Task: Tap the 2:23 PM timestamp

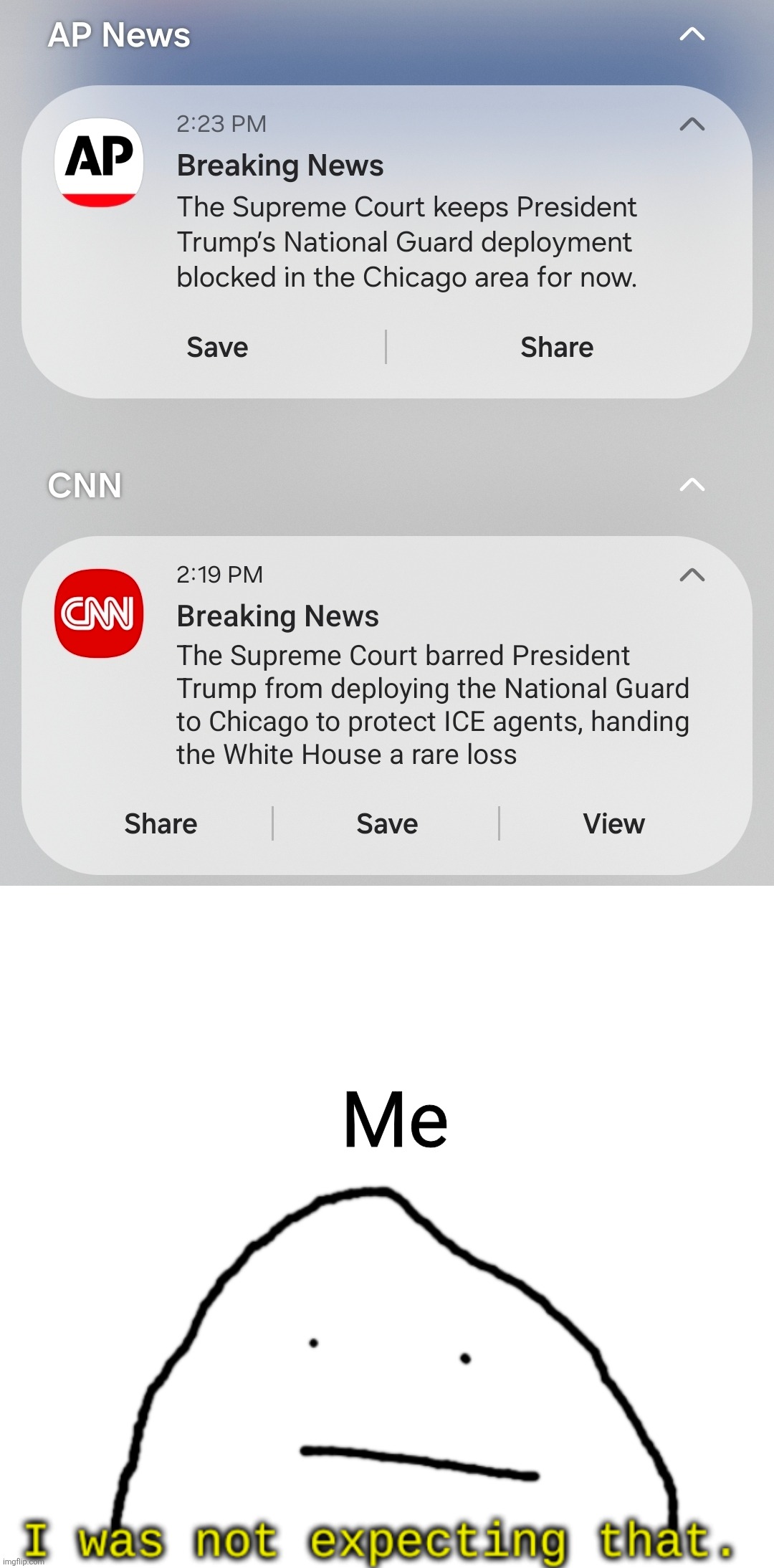Action: [x=221, y=123]
